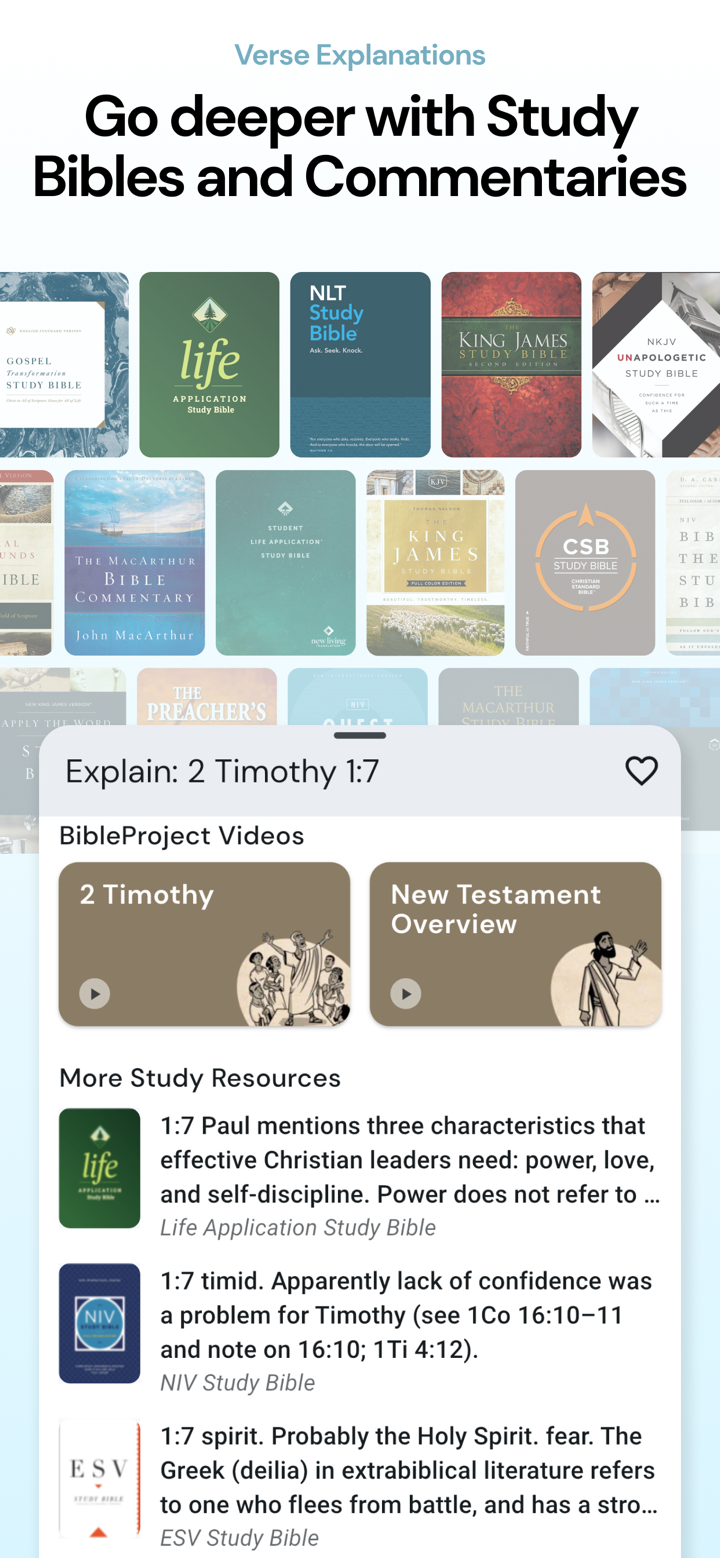Tap the heart icon to favorite the verse
The height and width of the screenshot is (1558, 720).
[641, 770]
